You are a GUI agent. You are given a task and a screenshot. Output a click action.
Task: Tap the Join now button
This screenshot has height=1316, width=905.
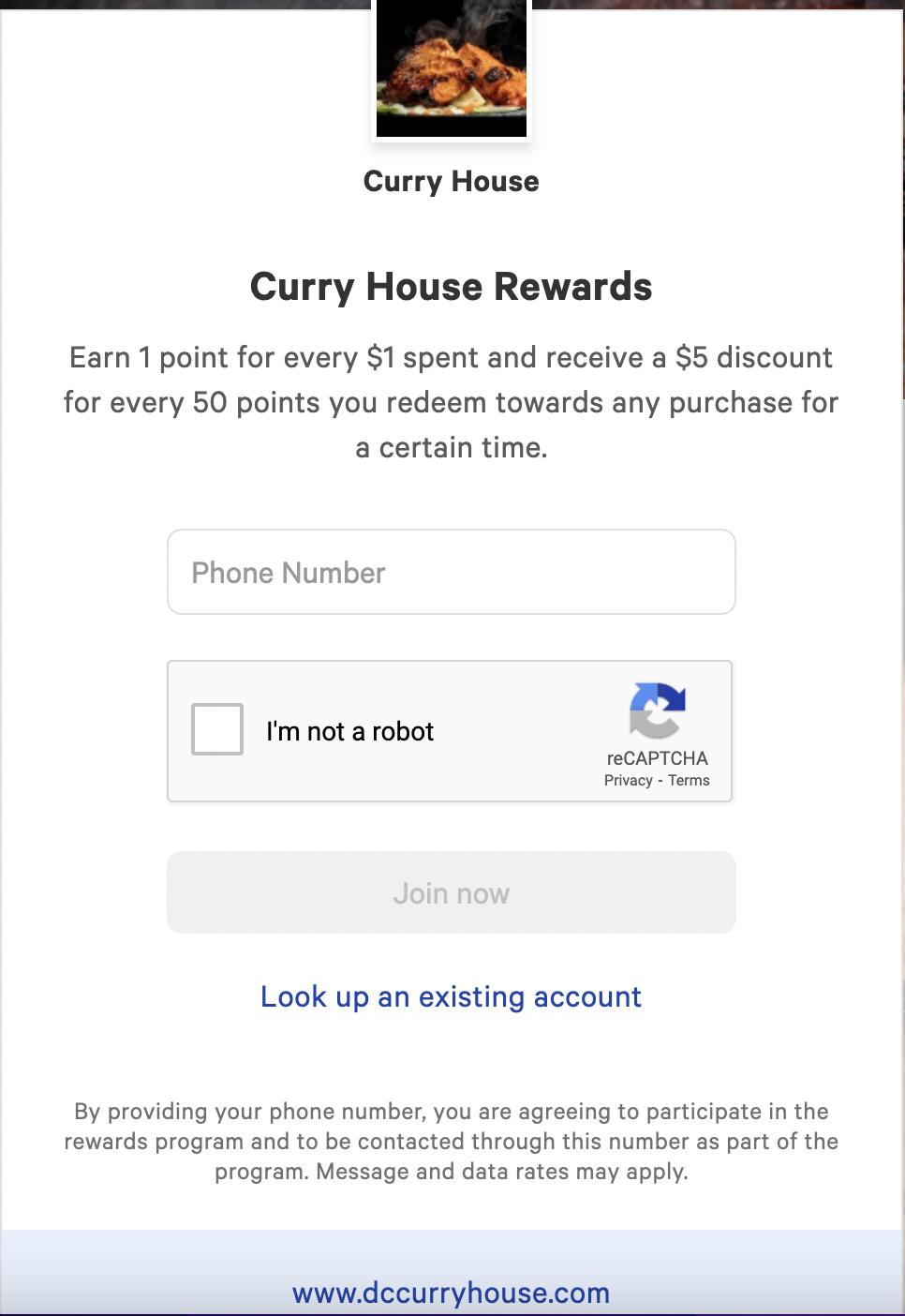[x=451, y=892]
